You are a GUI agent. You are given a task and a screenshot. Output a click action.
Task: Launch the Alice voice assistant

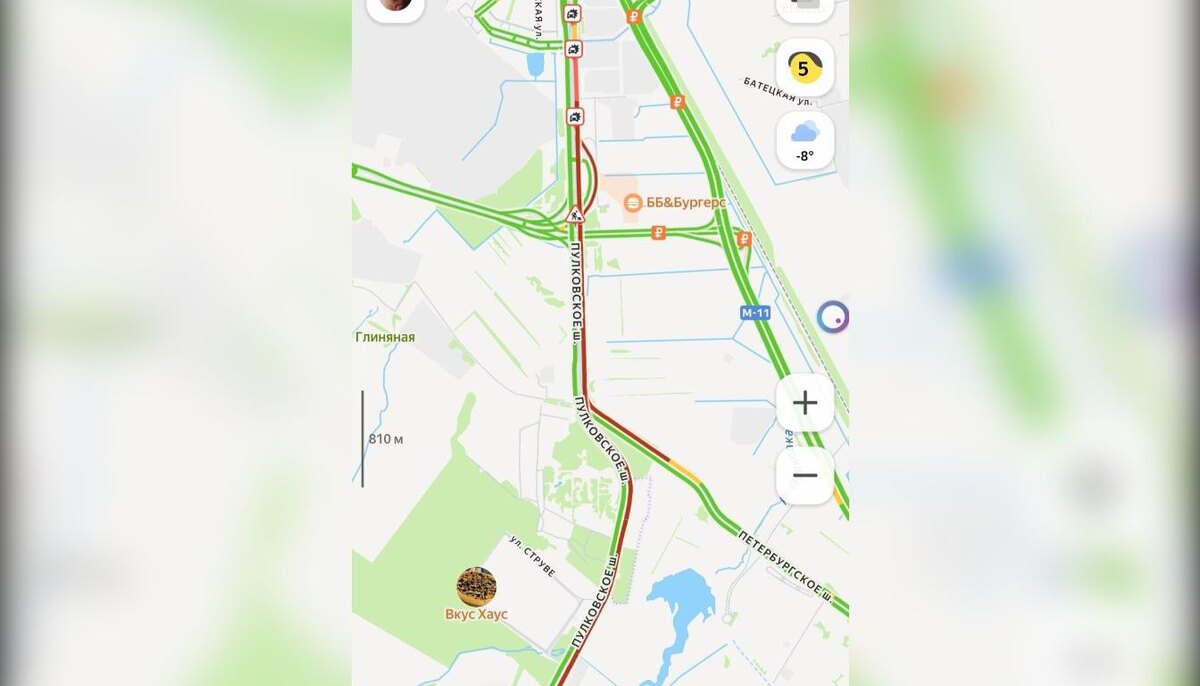(832, 317)
